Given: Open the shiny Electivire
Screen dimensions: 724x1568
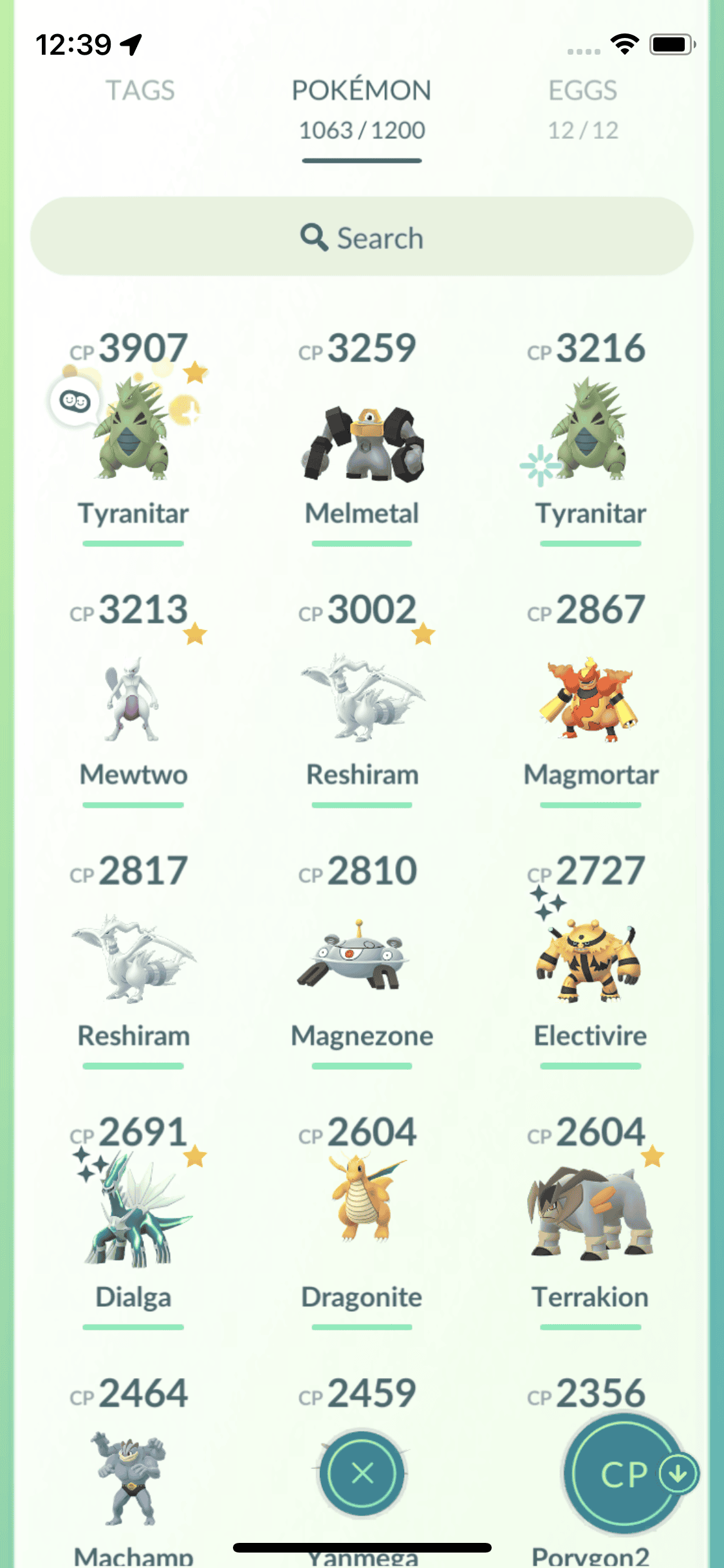Looking at the screenshot, I should pos(590,960).
